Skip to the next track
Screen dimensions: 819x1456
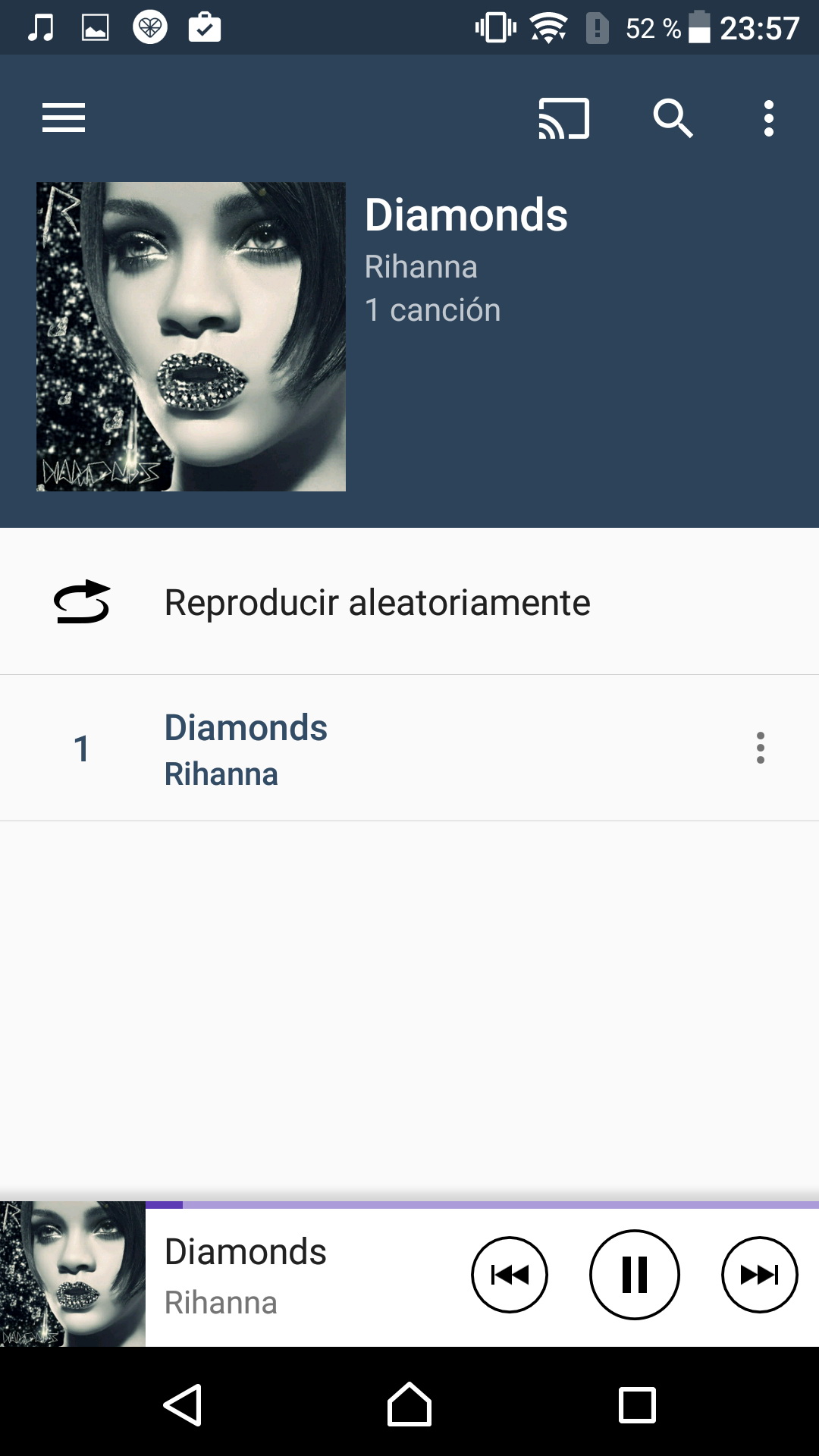click(759, 1275)
